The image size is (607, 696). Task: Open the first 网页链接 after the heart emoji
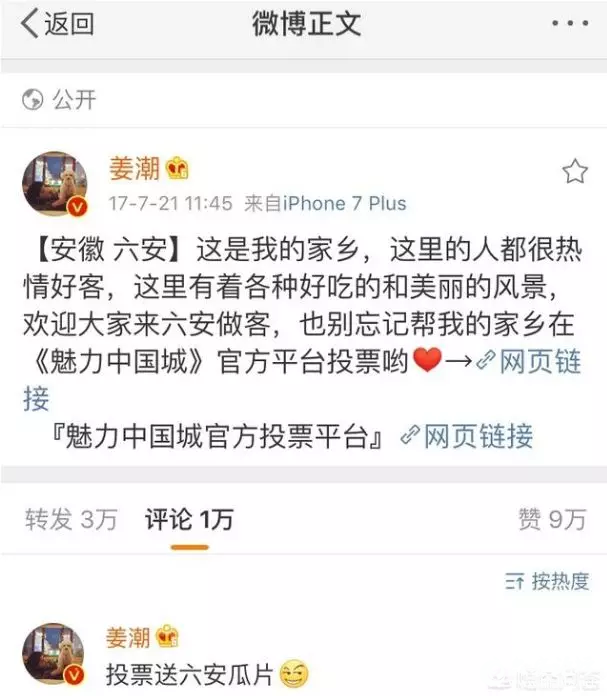click(528, 363)
